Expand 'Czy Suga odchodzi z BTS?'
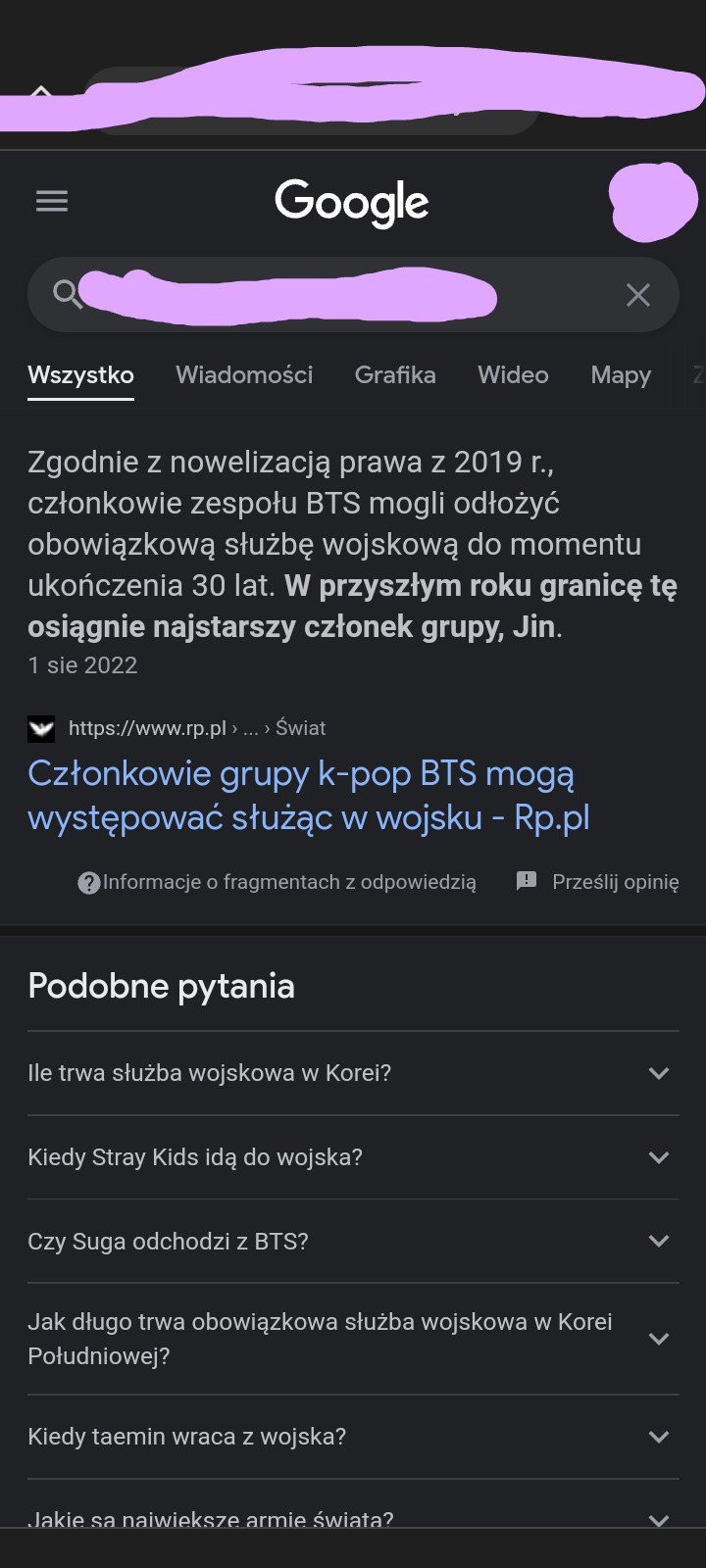 pos(353,1242)
